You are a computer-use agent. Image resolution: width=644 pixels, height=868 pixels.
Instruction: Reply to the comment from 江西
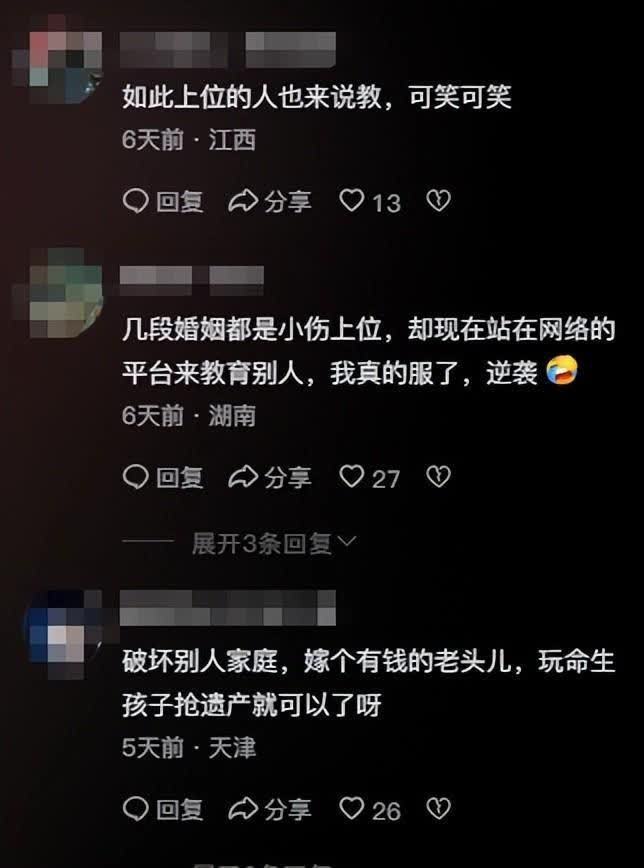click(x=163, y=202)
